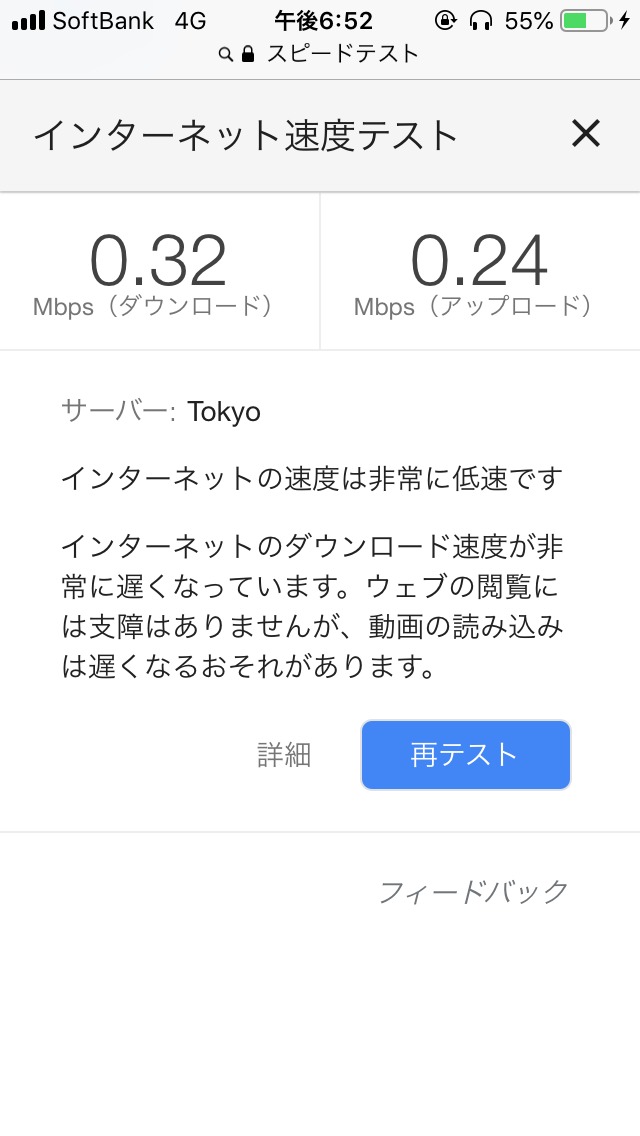Close the internet speed test dialog
This screenshot has height=1136, width=640.
click(x=585, y=134)
